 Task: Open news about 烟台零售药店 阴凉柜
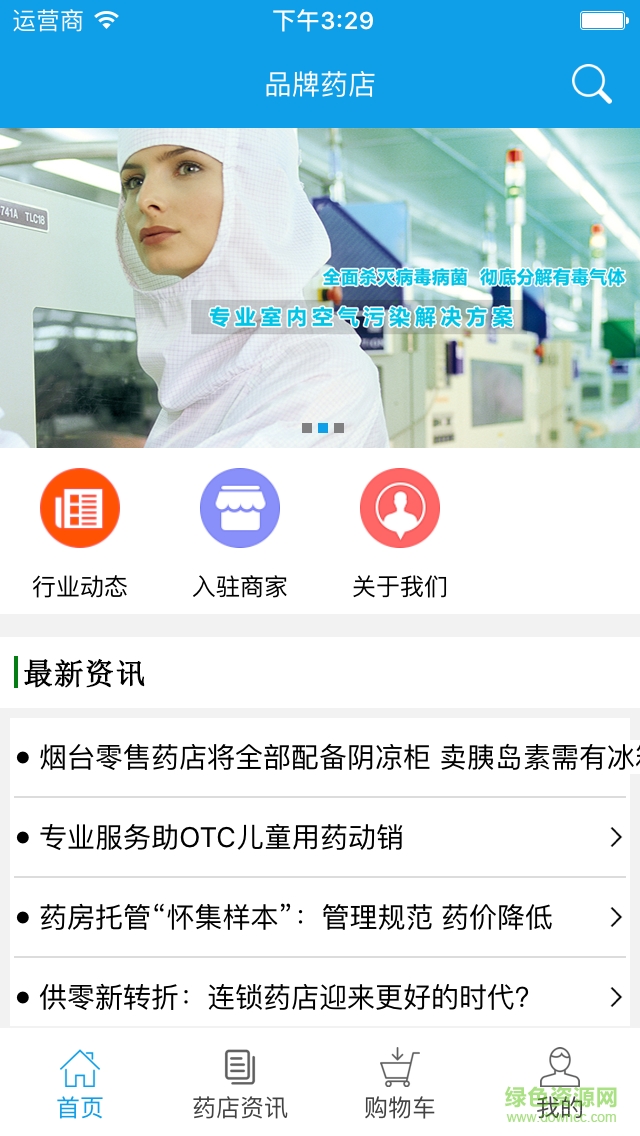322,758
